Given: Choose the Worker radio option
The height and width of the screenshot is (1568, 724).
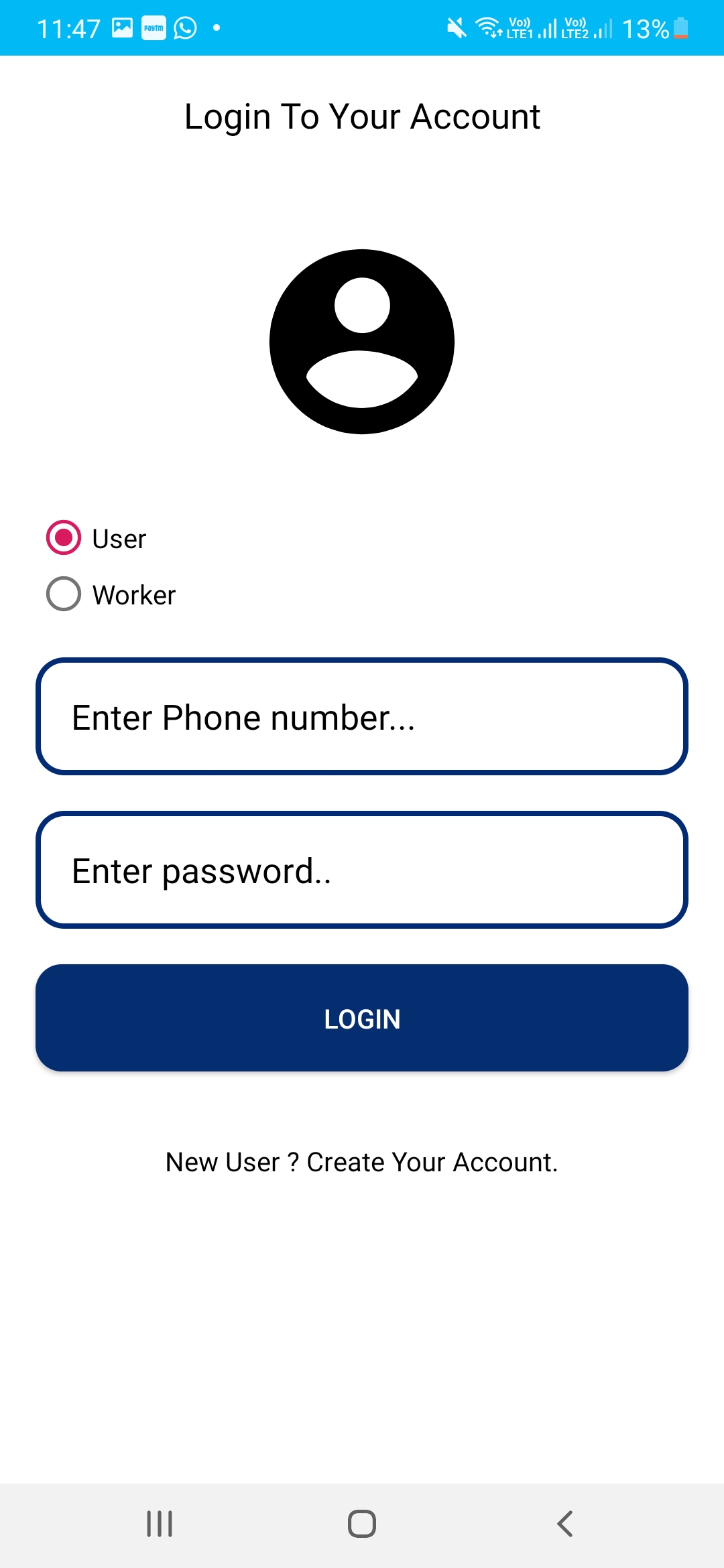Looking at the screenshot, I should (x=64, y=594).
